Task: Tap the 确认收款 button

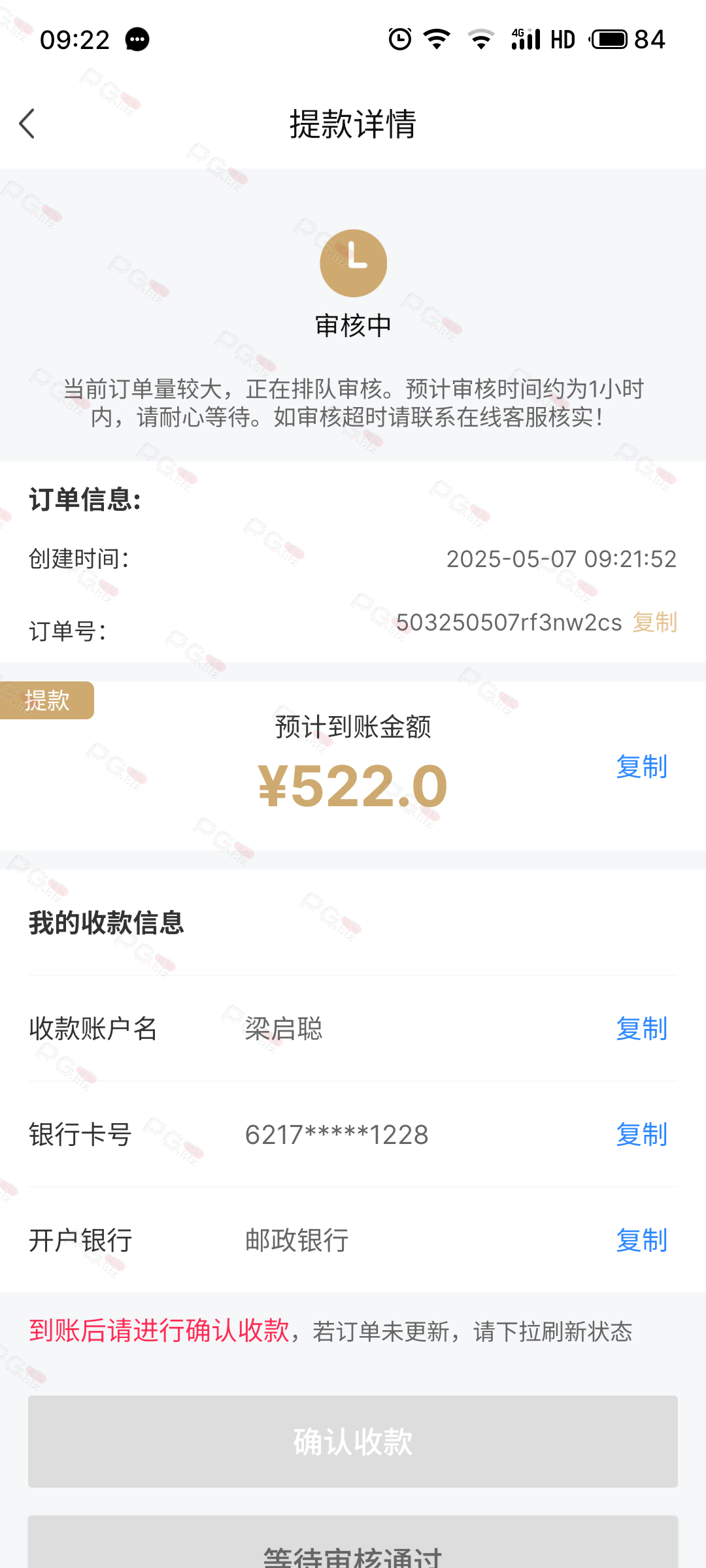Action: pyautogui.click(x=353, y=1441)
